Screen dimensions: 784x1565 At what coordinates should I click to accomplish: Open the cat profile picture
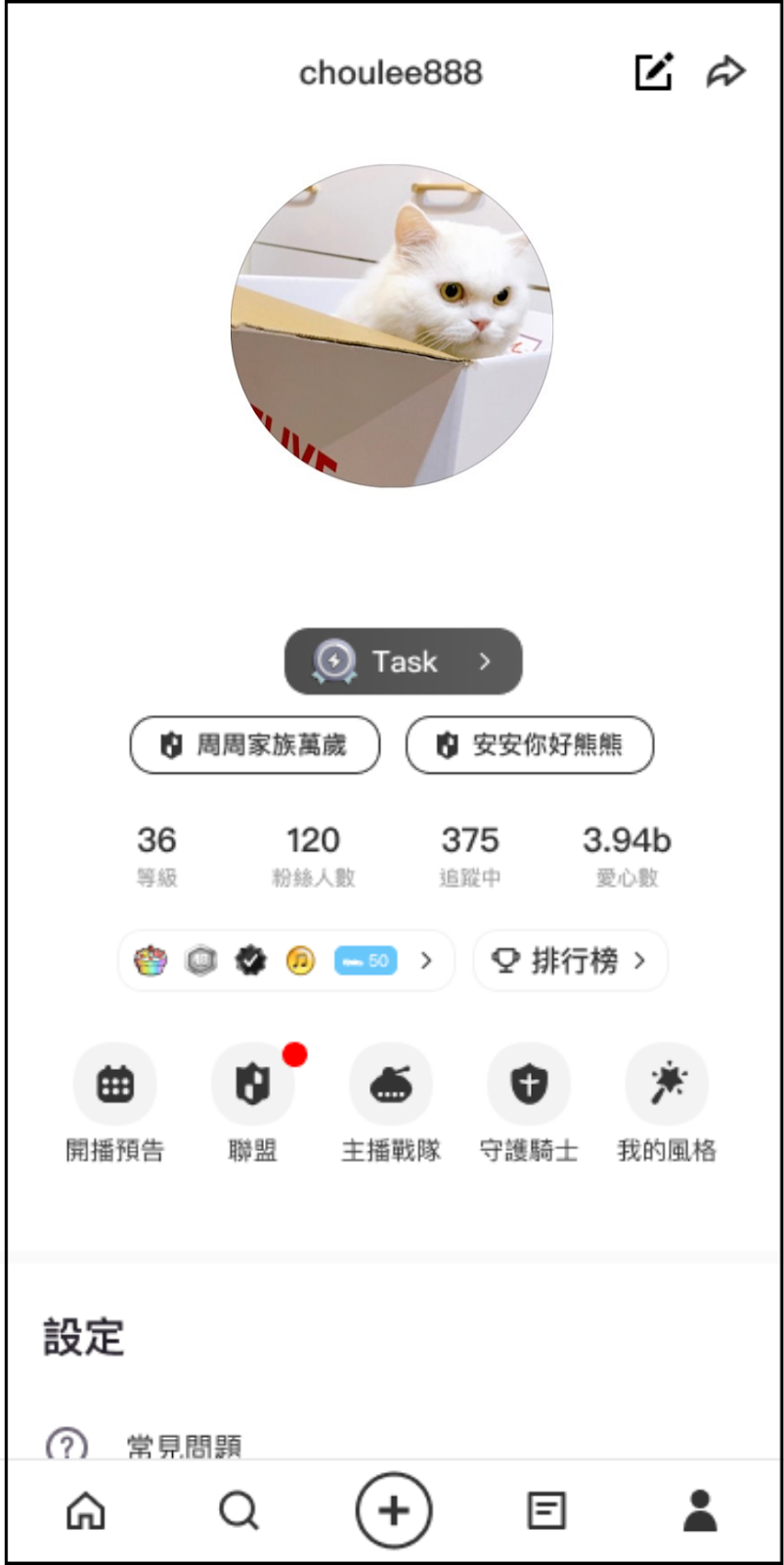(x=392, y=326)
